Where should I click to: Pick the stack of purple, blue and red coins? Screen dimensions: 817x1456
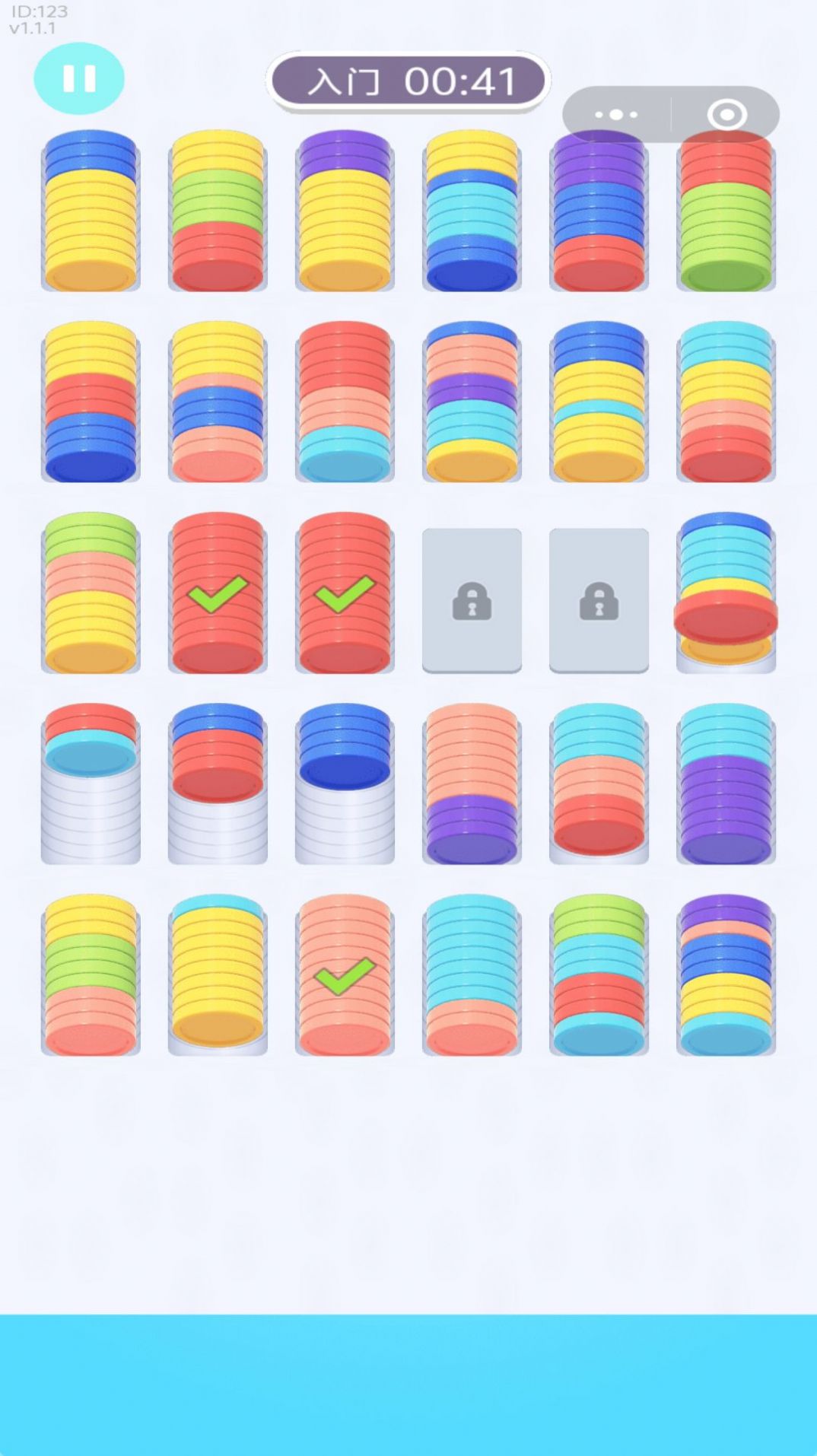pos(599,213)
